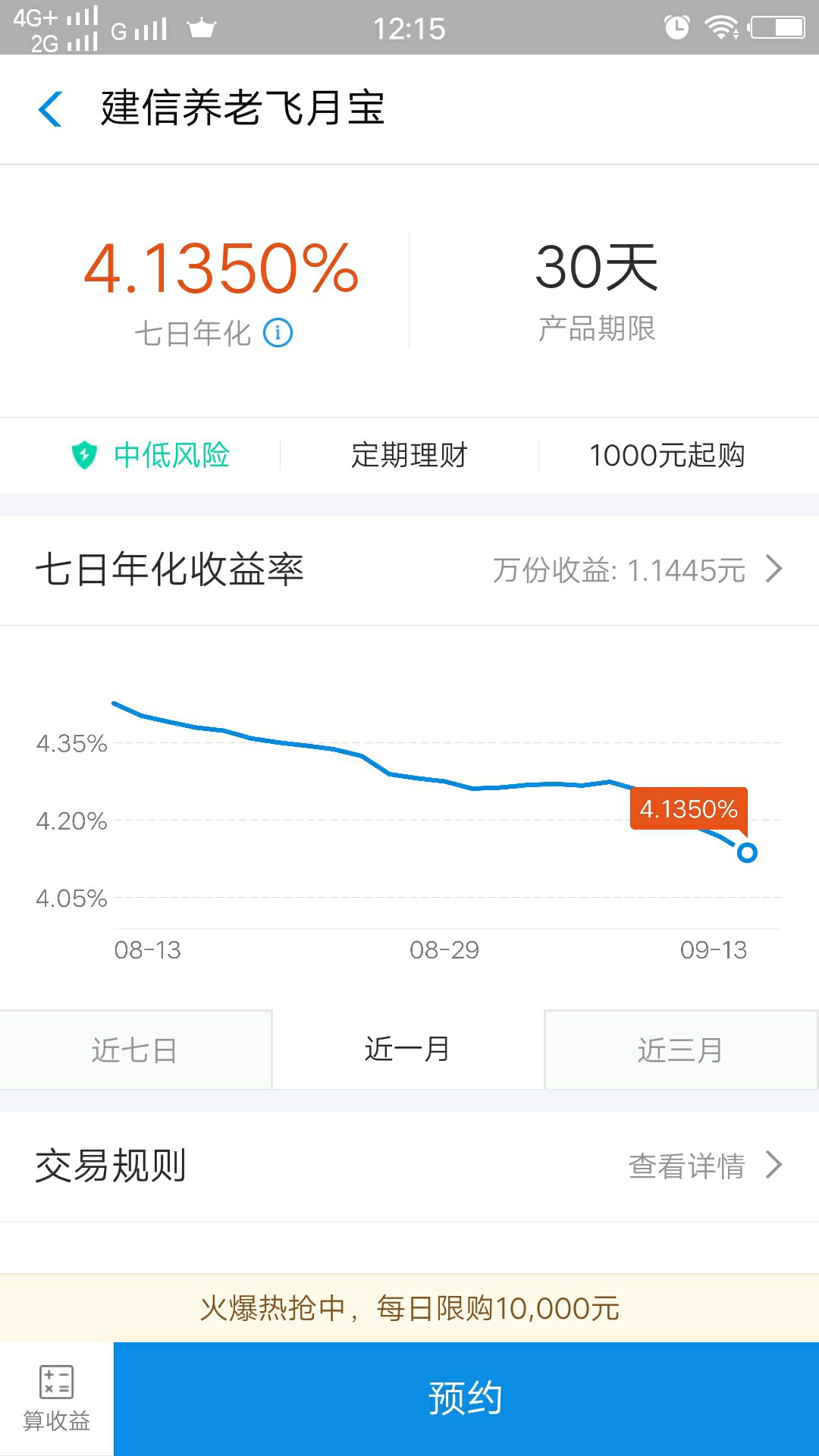Open the 七日年化 info icon
Screen dimensions: 819x1456
pyautogui.click(x=278, y=332)
